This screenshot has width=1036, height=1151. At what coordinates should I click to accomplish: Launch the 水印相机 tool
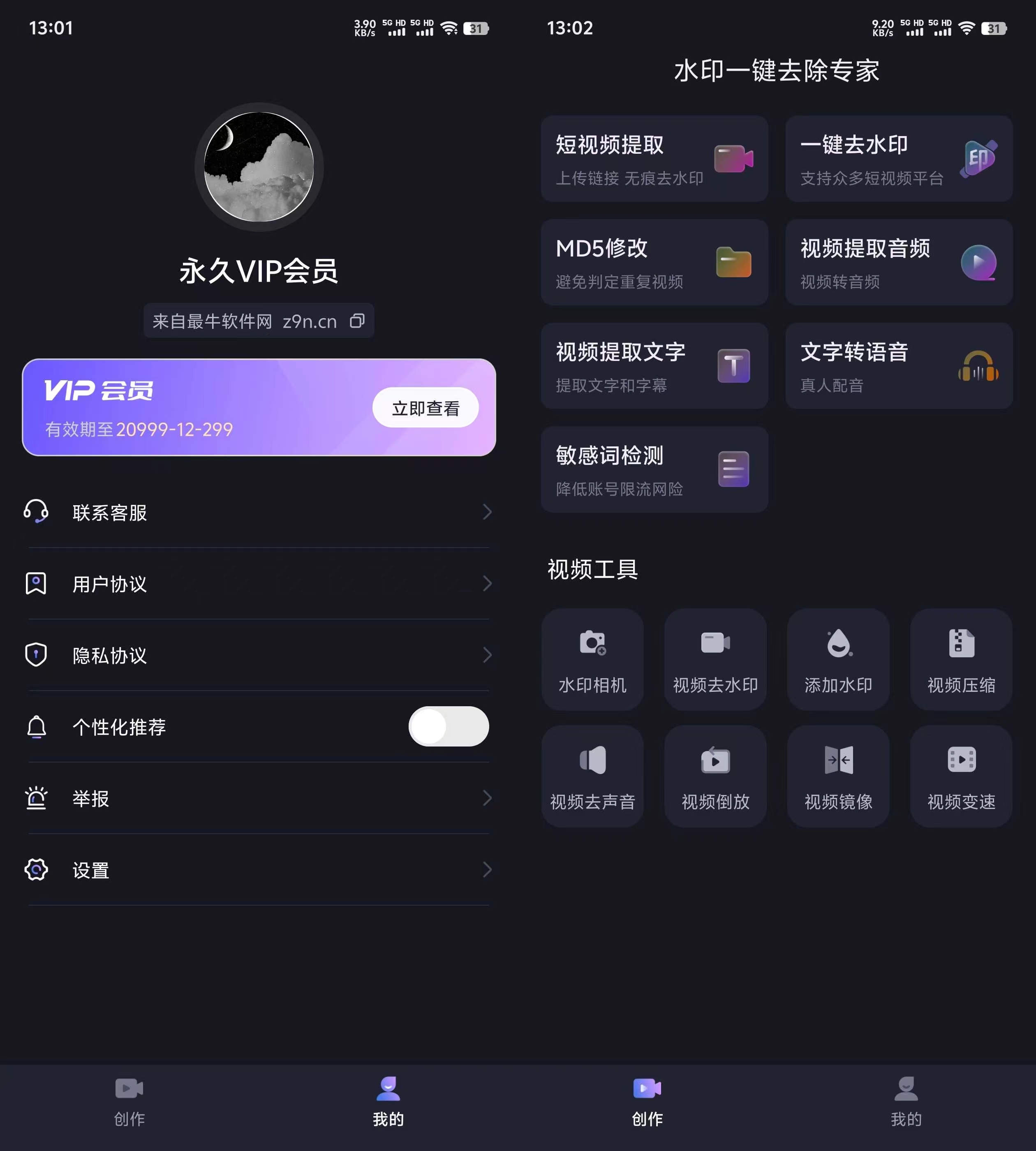[x=592, y=659]
